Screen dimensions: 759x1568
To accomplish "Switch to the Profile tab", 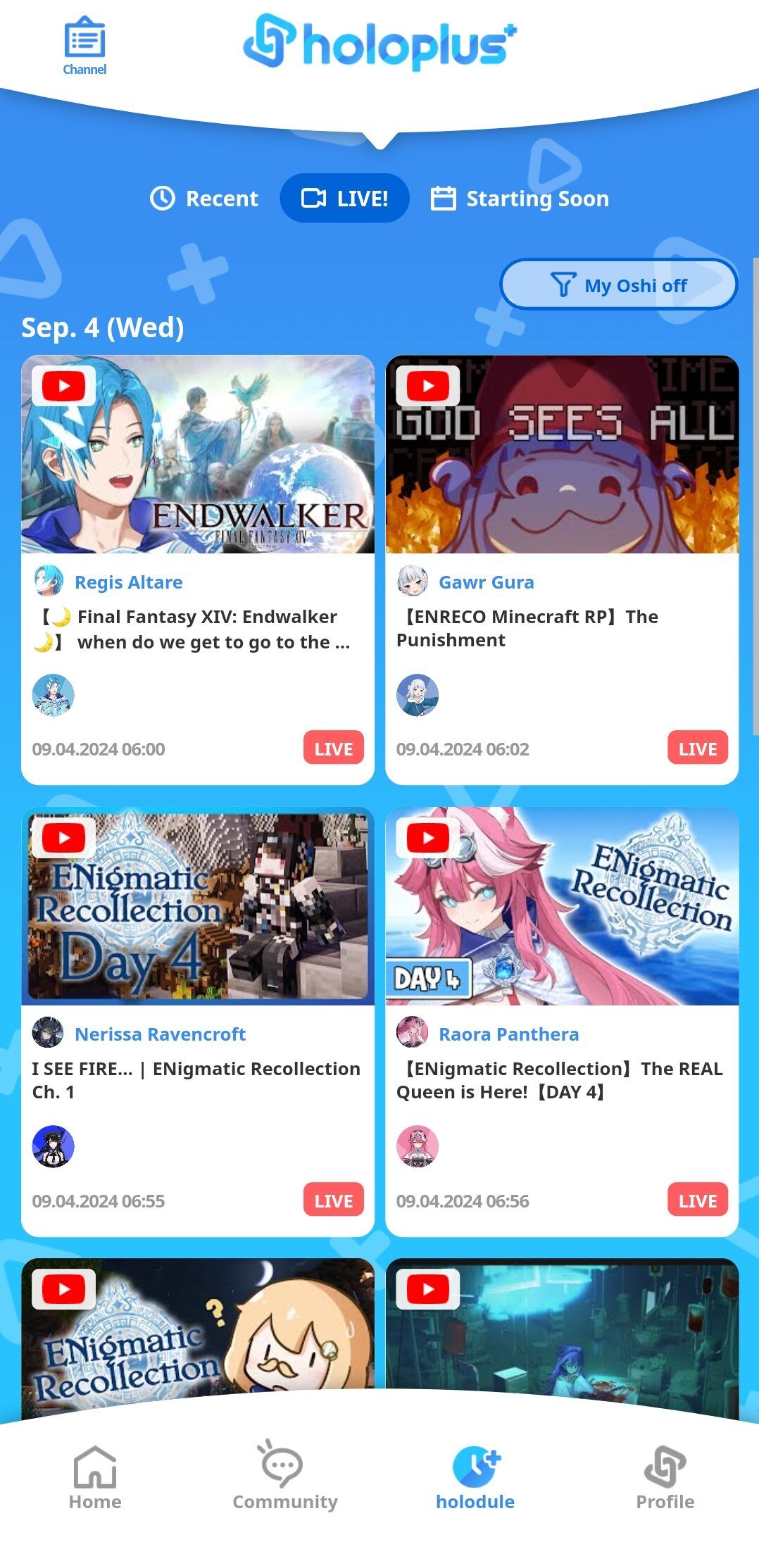I will pos(665,1477).
